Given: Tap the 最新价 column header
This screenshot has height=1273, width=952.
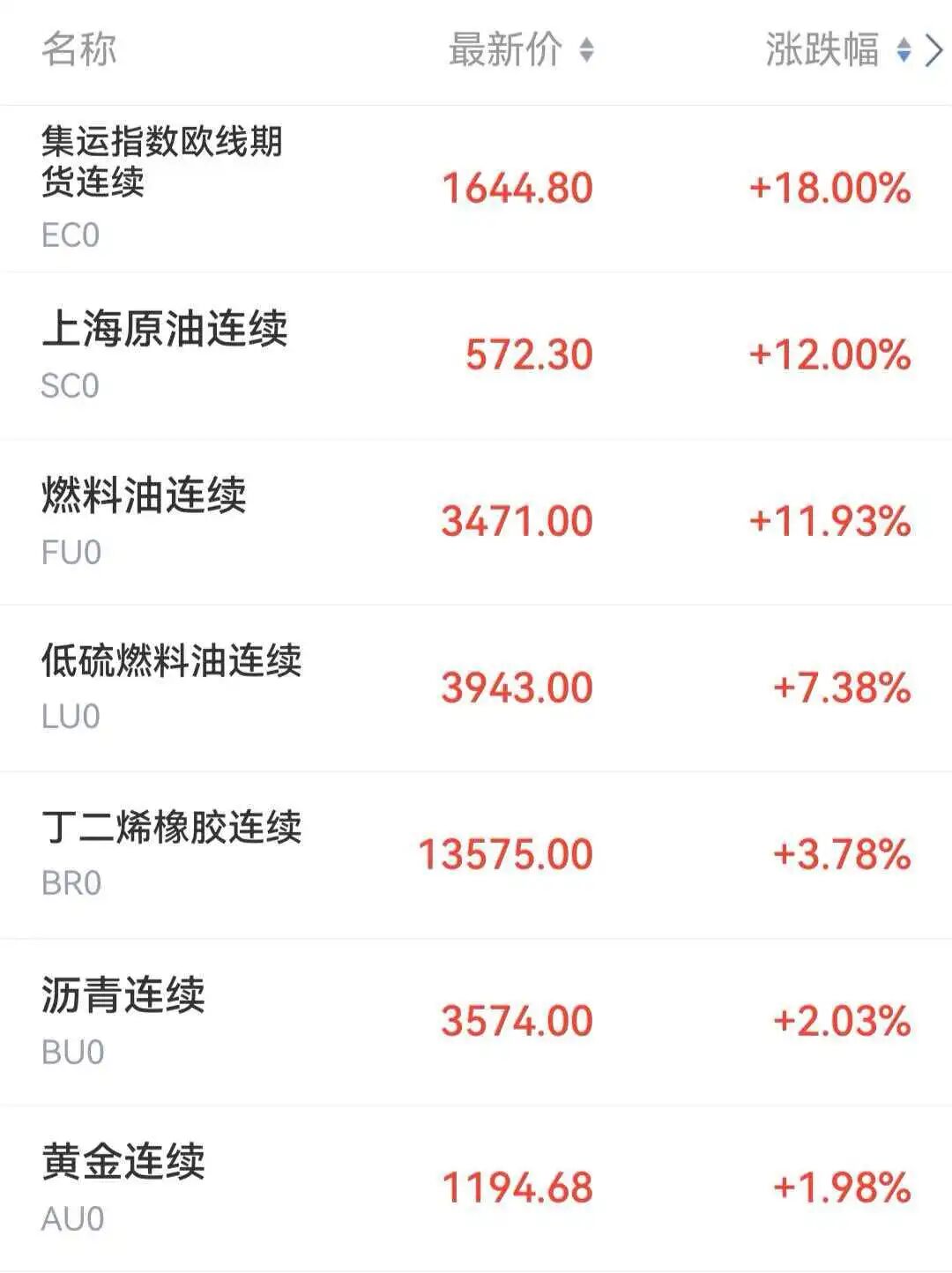Looking at the screenshot, I should 502,50.
